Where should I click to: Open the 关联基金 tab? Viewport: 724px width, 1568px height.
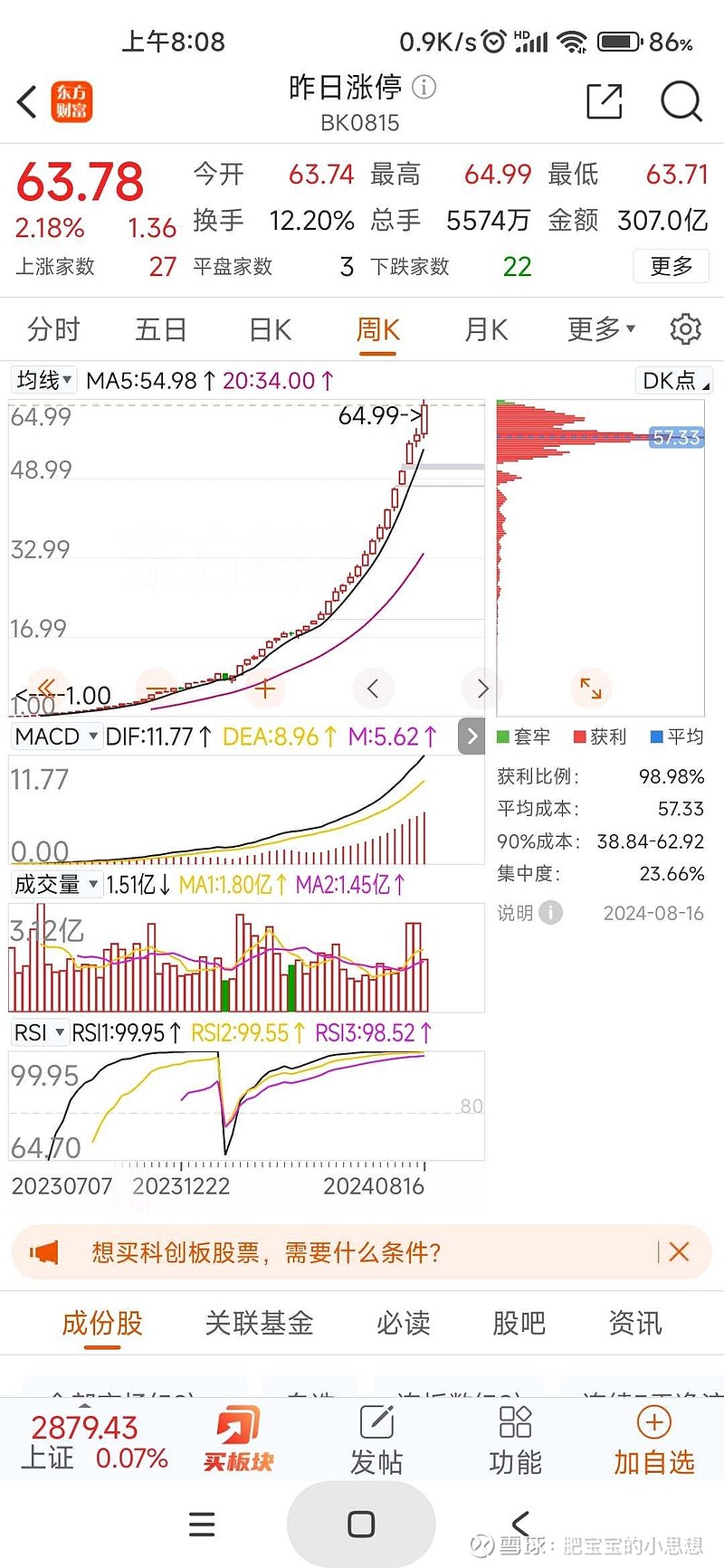click(x=259, y=1323)
